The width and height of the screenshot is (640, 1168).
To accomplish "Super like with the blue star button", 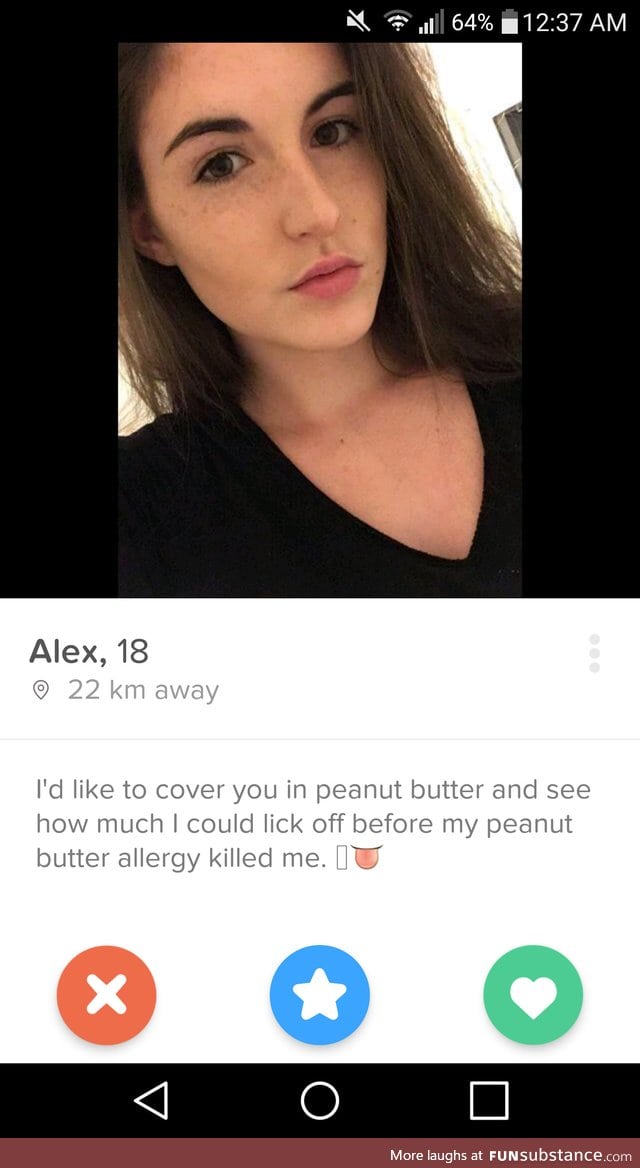I will [320, 995].
